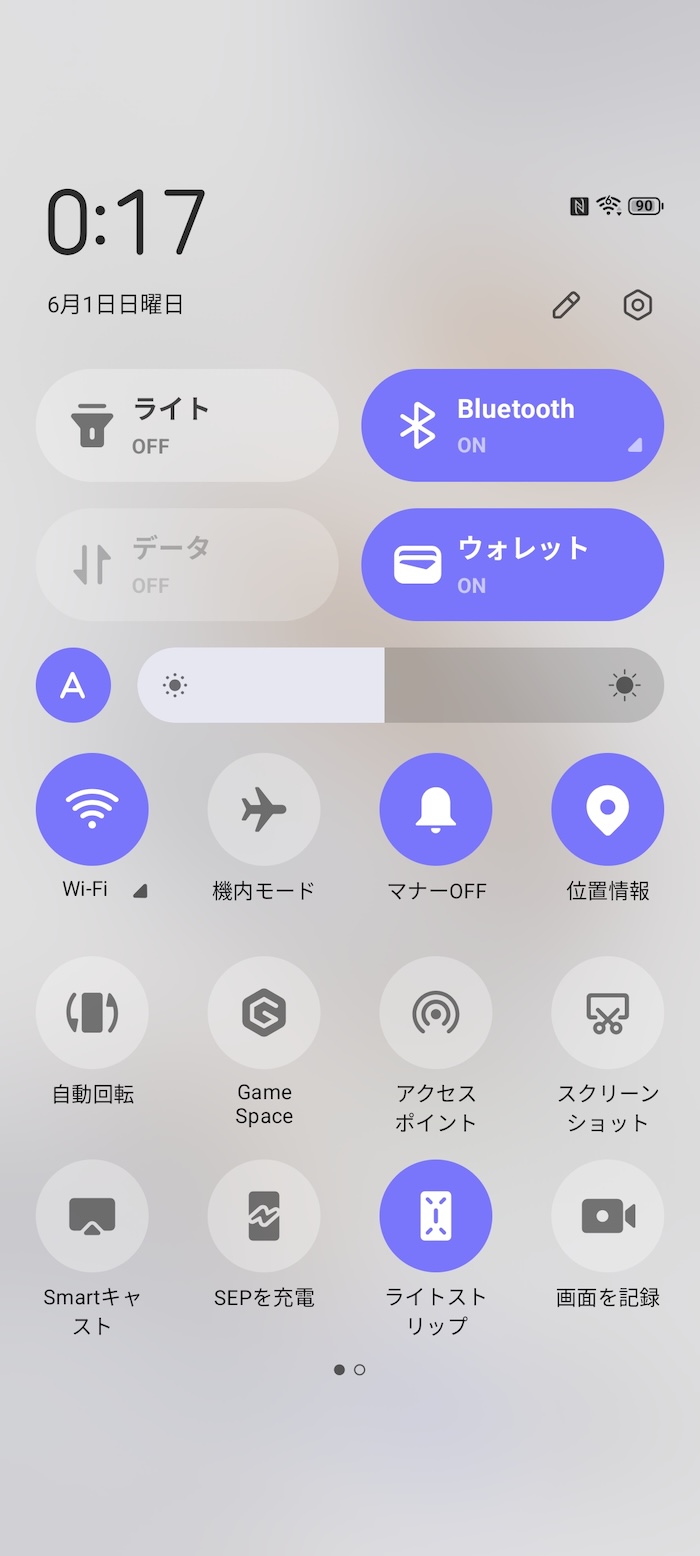Expand the Wi-Fi network list arrow
Viewport: 700px width, 1556px height.
pyautogui.click(x=140, y=890)
